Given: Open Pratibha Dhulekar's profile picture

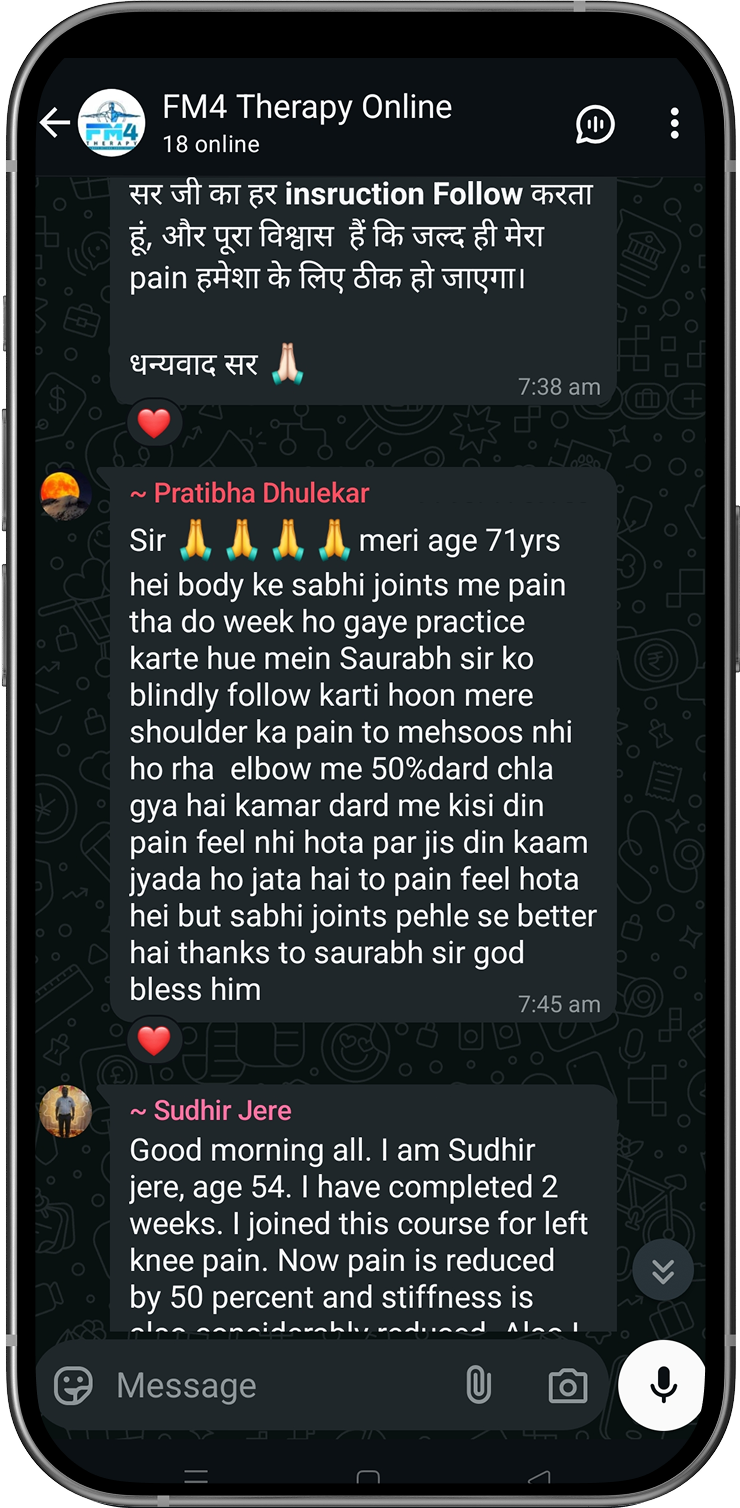Looking at the screenshot, I should point(65,496).
